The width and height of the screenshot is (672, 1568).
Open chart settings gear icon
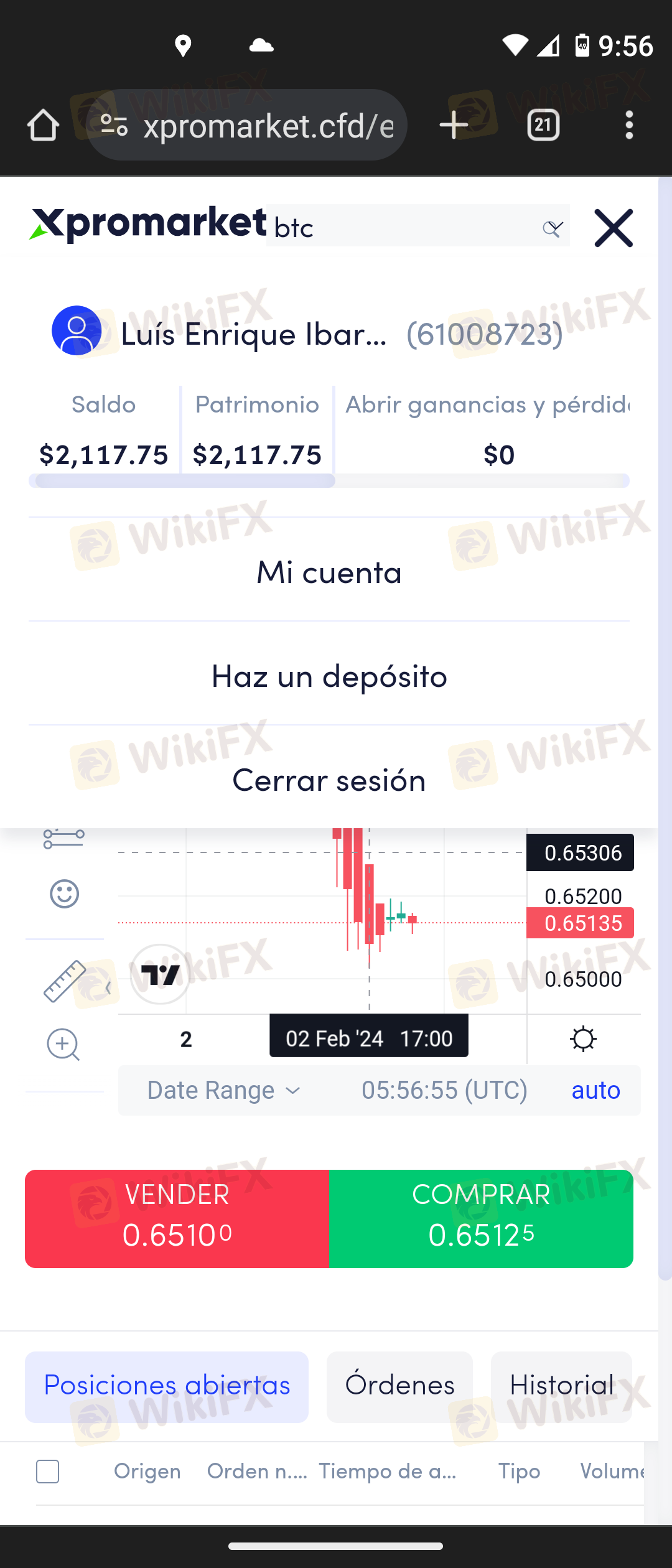(x=583, y=1039)
